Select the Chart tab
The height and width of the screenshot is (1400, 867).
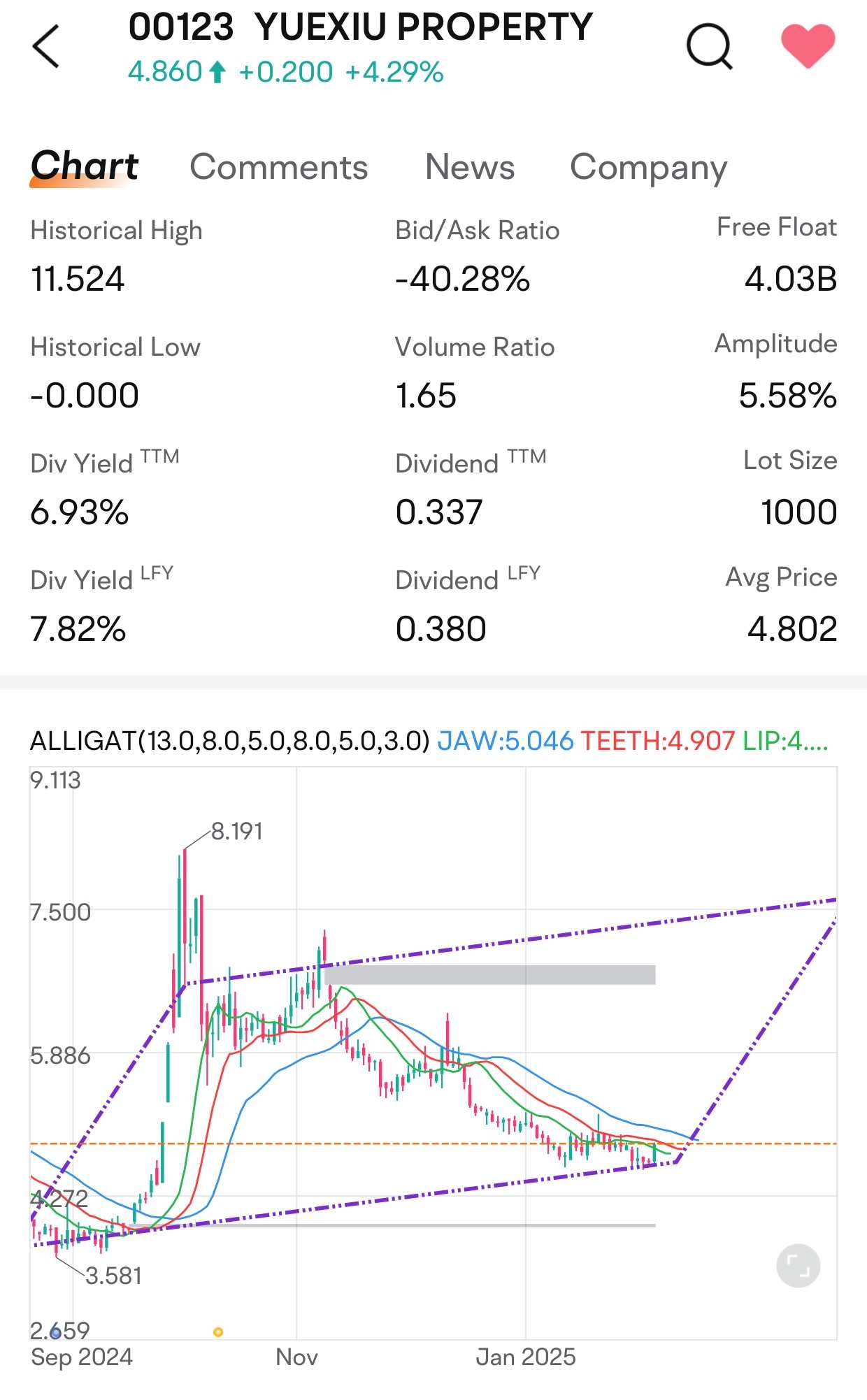(x=85, y=166)
